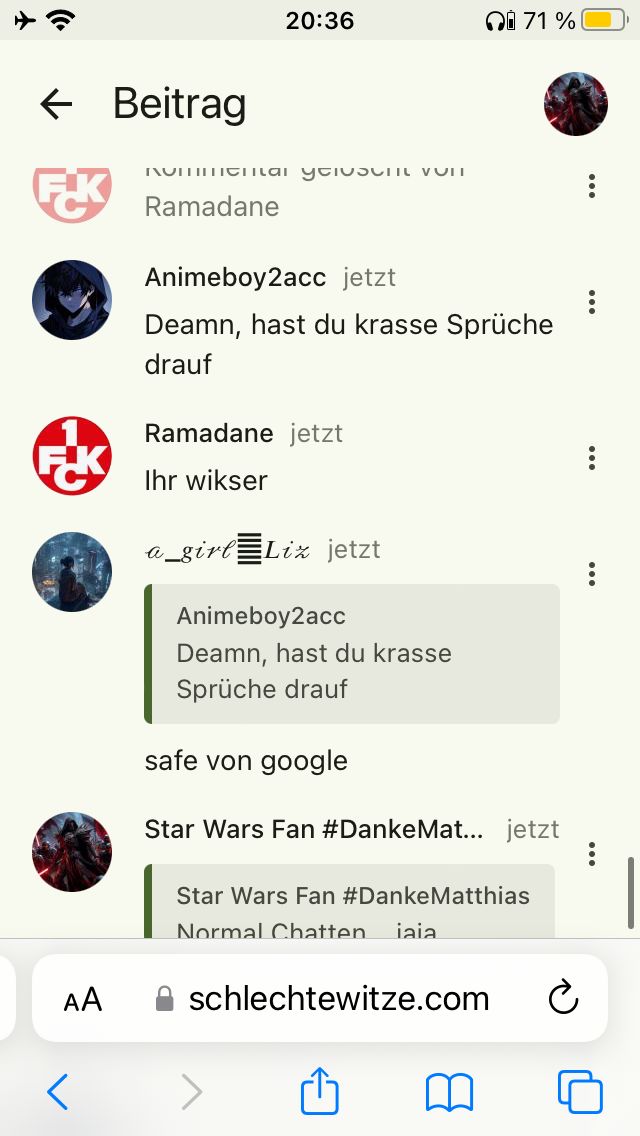This screenshot has height=1136, width=640.
Task: Open options for the deleted comment
Action: tap(592, 185)
